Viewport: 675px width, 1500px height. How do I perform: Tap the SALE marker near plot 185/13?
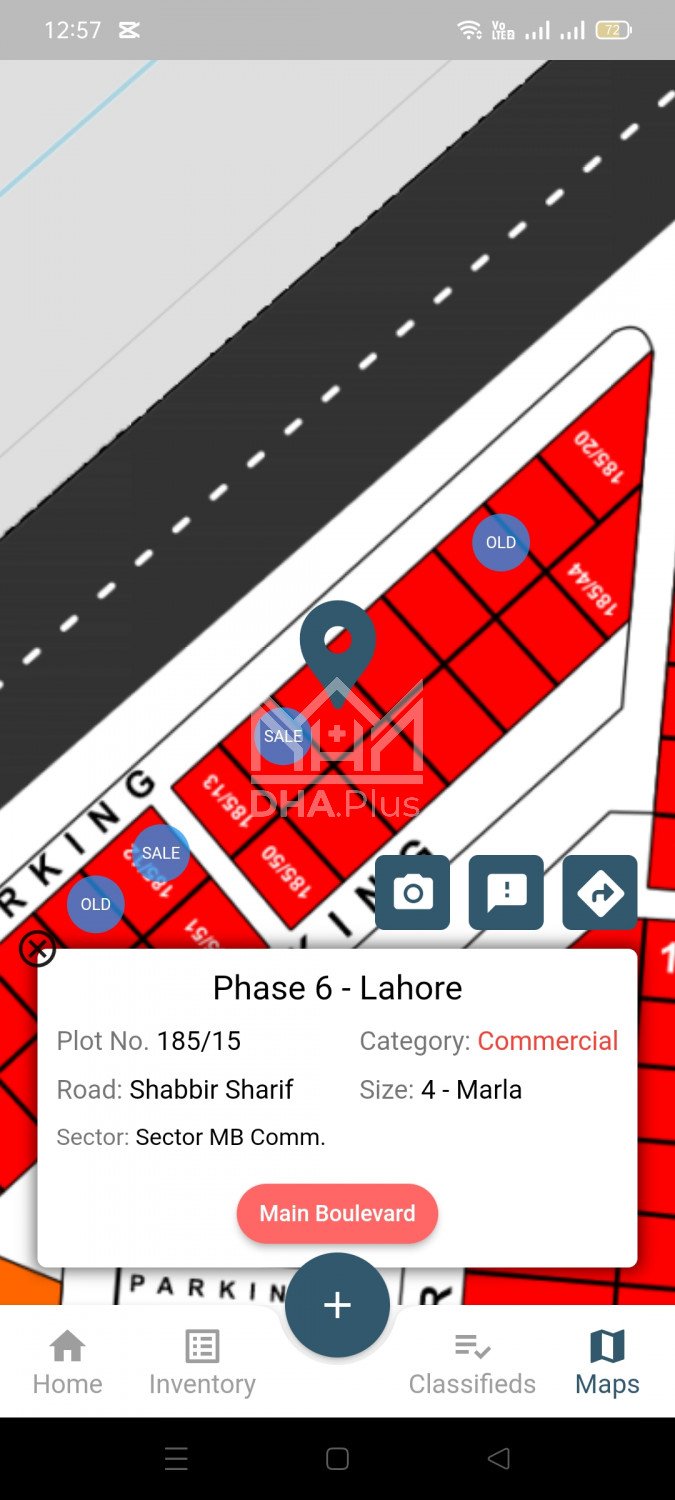click(x=282, y=736)
